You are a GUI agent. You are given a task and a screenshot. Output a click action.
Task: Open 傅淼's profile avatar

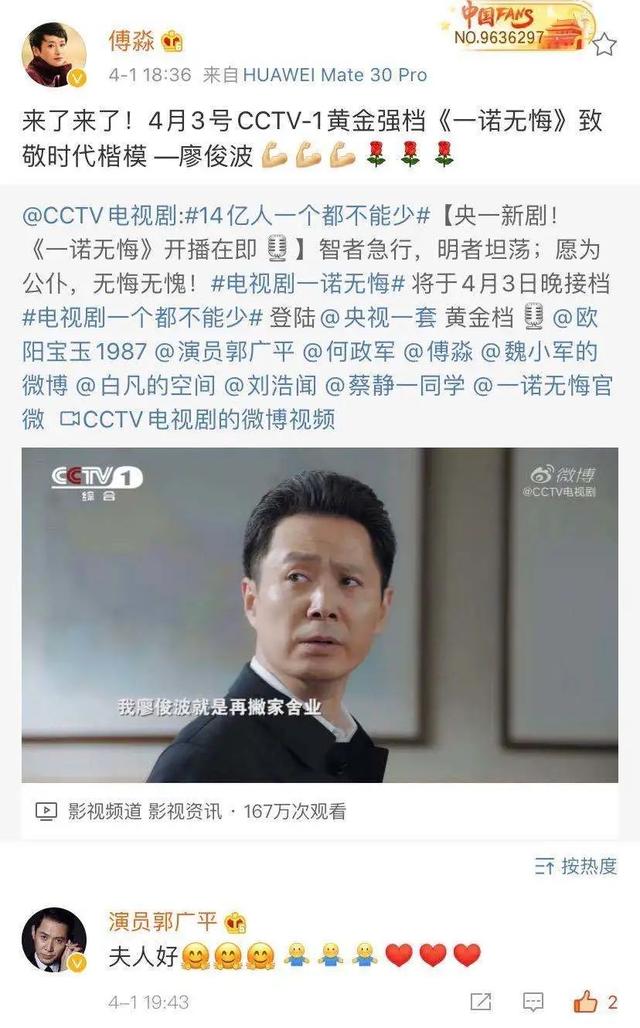pos(54,55)
